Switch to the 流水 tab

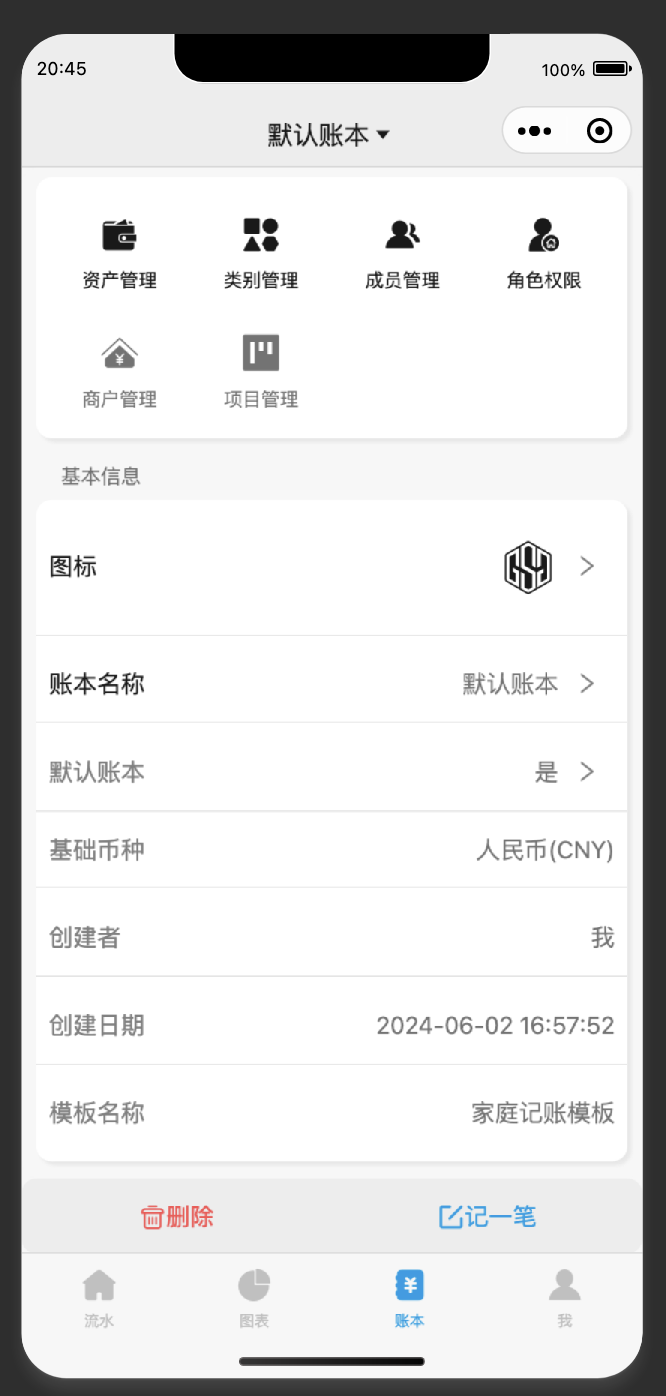99,1298
